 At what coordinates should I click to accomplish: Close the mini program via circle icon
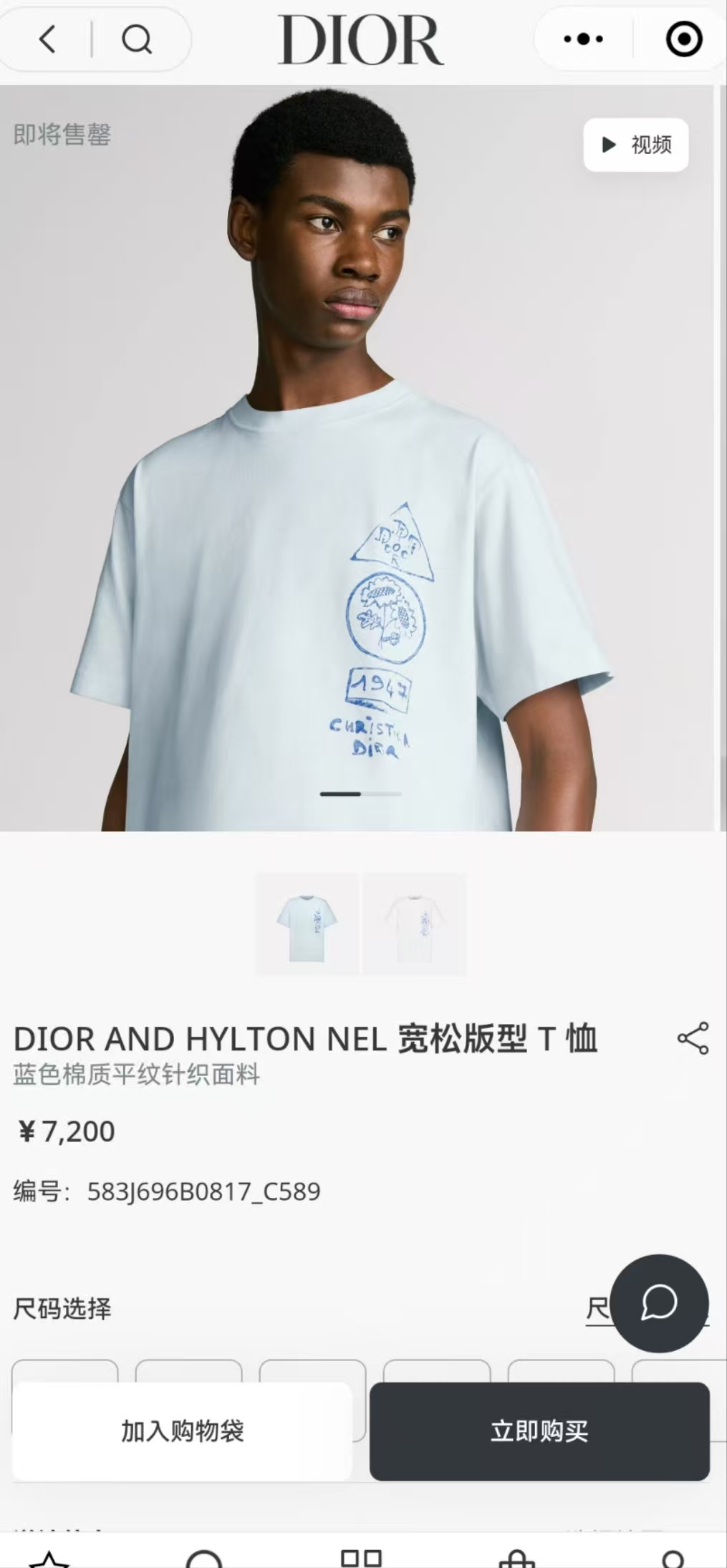pos(683,39)
